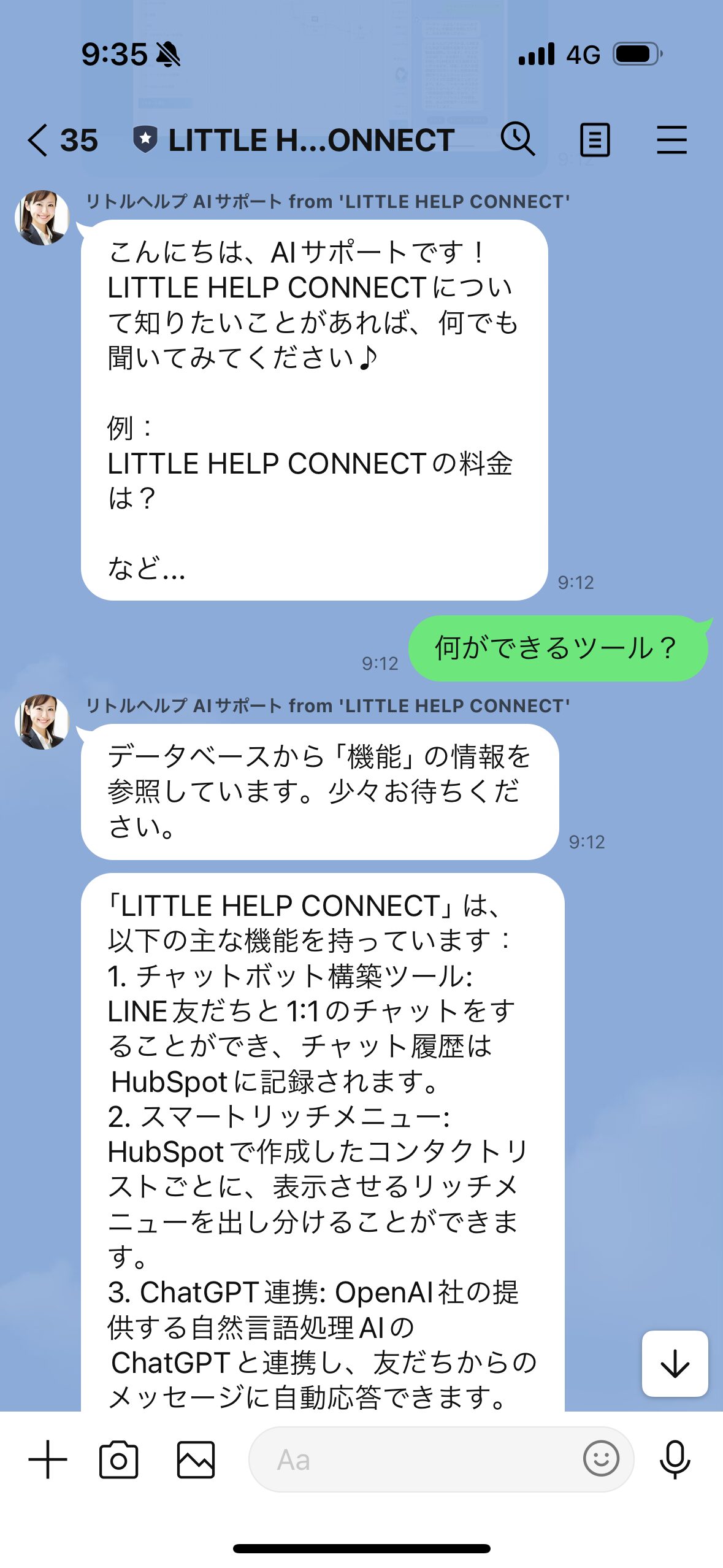Tap the unread count 35 next to the back arrow
Screen dimensions: 723x1568
(80, 140)
